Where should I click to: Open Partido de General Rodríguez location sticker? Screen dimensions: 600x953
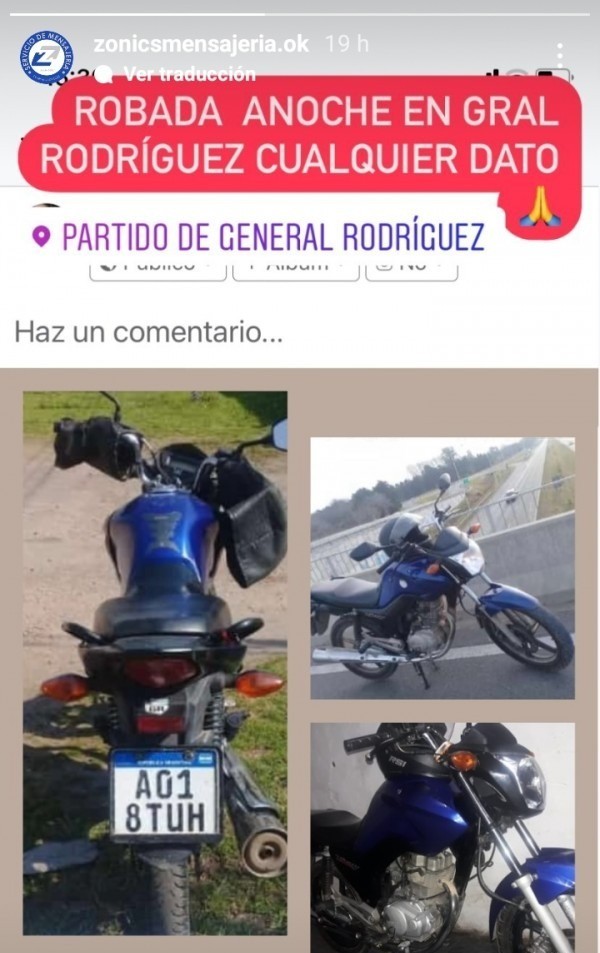pyautogui.click(x=260, y=236)
